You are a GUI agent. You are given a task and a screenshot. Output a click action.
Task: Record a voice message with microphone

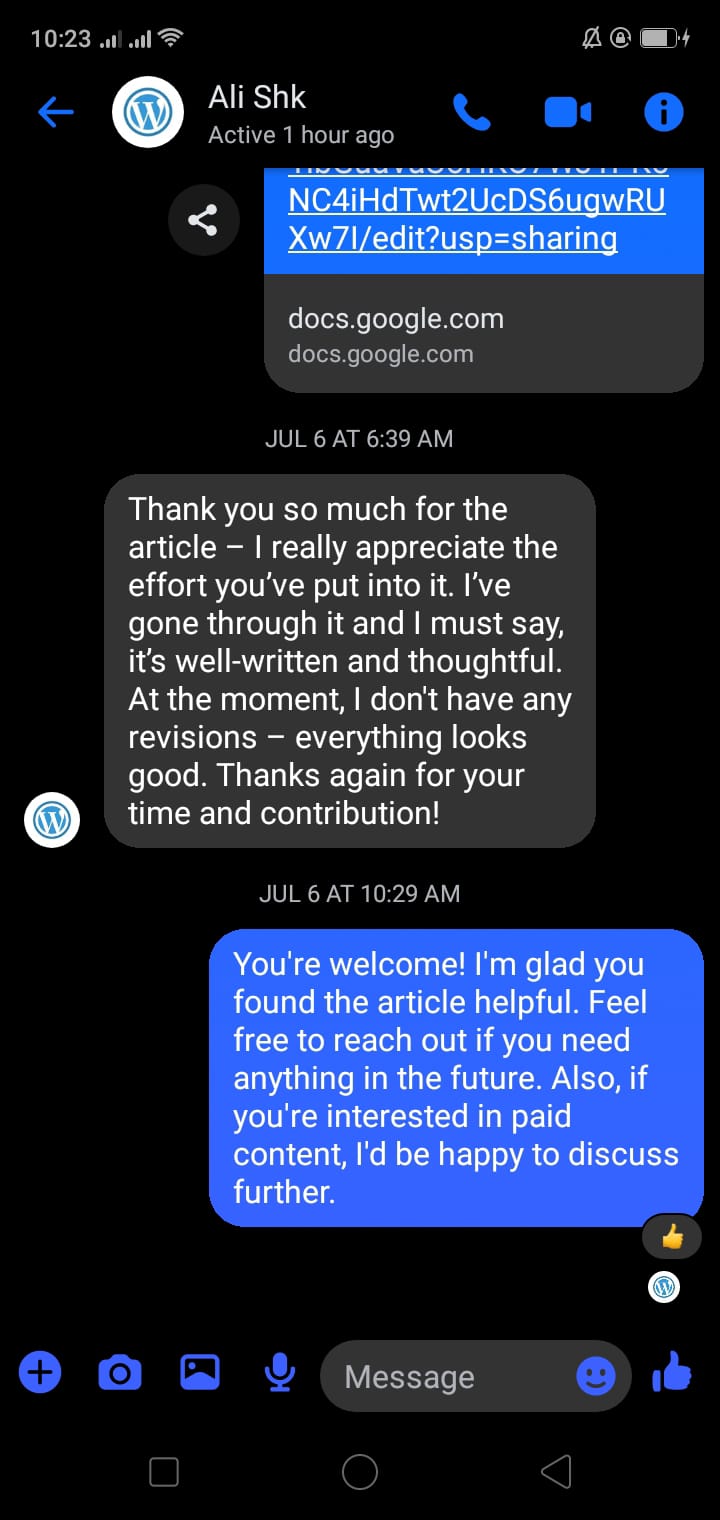click(280, 1373)
